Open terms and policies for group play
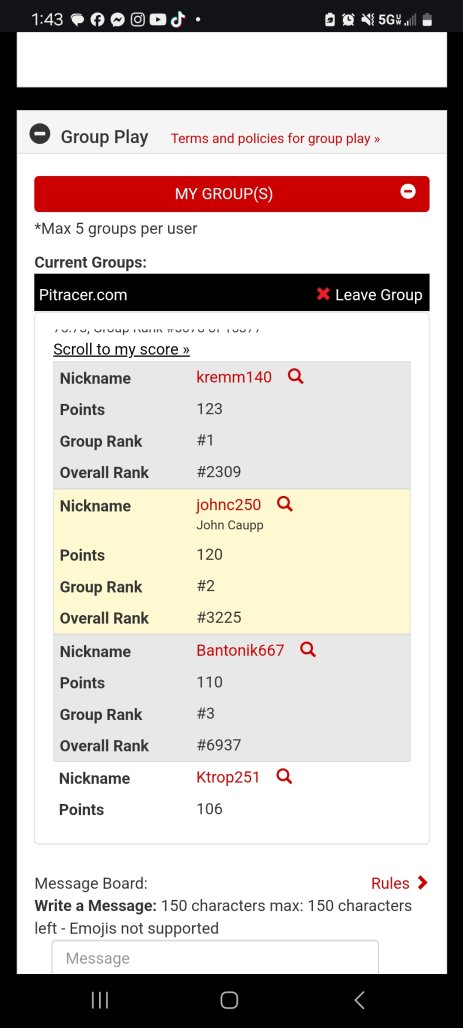Image resolution: width=463 pixels, height=1028 pixels. [275, 138]
